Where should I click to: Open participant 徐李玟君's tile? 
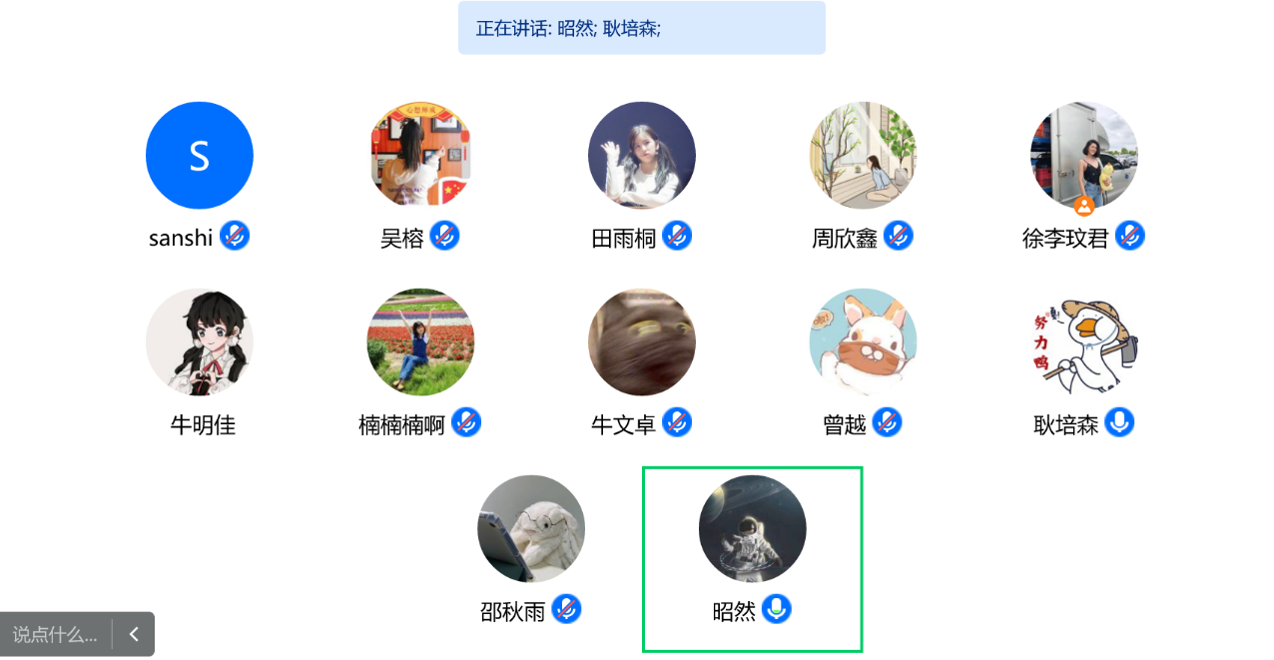click(x=1083, y=156)
